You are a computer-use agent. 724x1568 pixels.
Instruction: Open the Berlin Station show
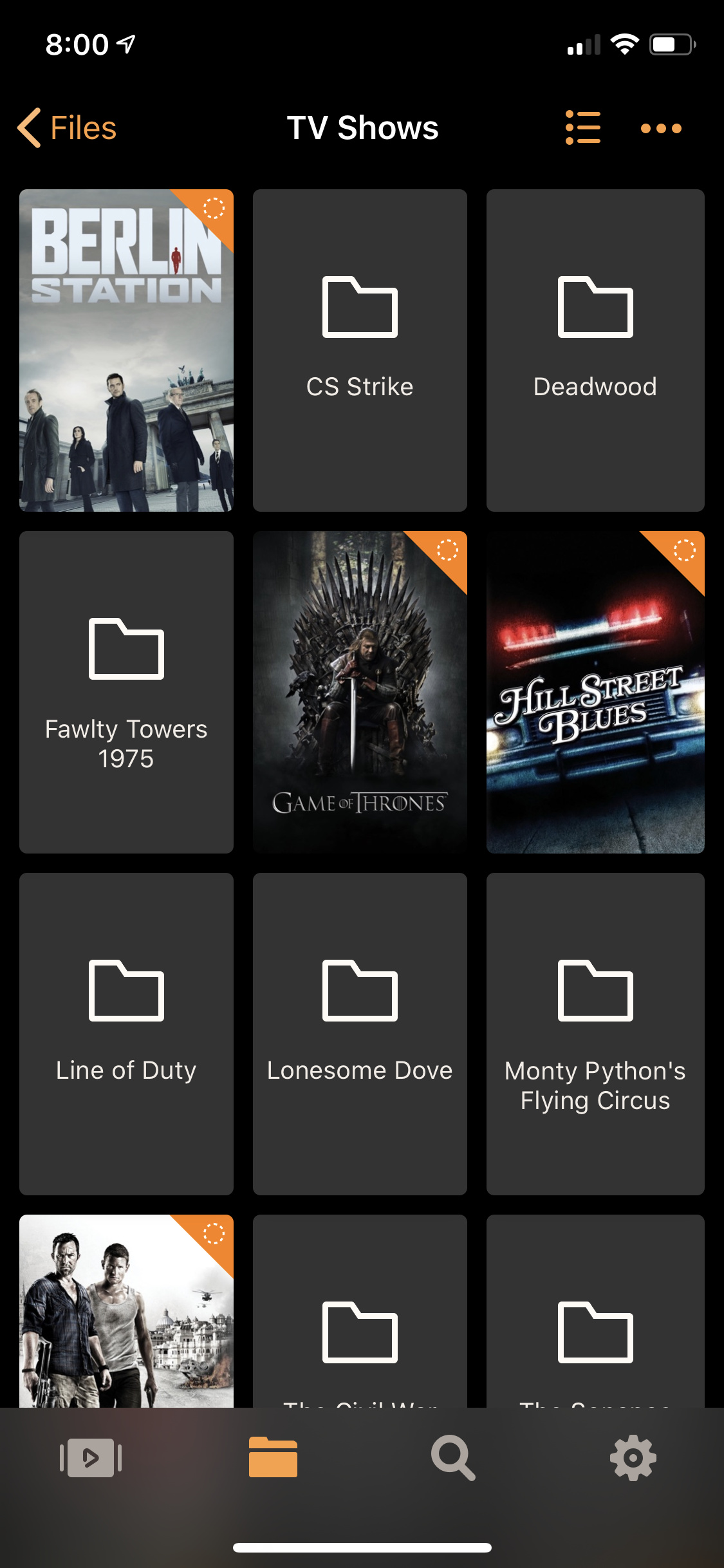click(x=126, y=350)
